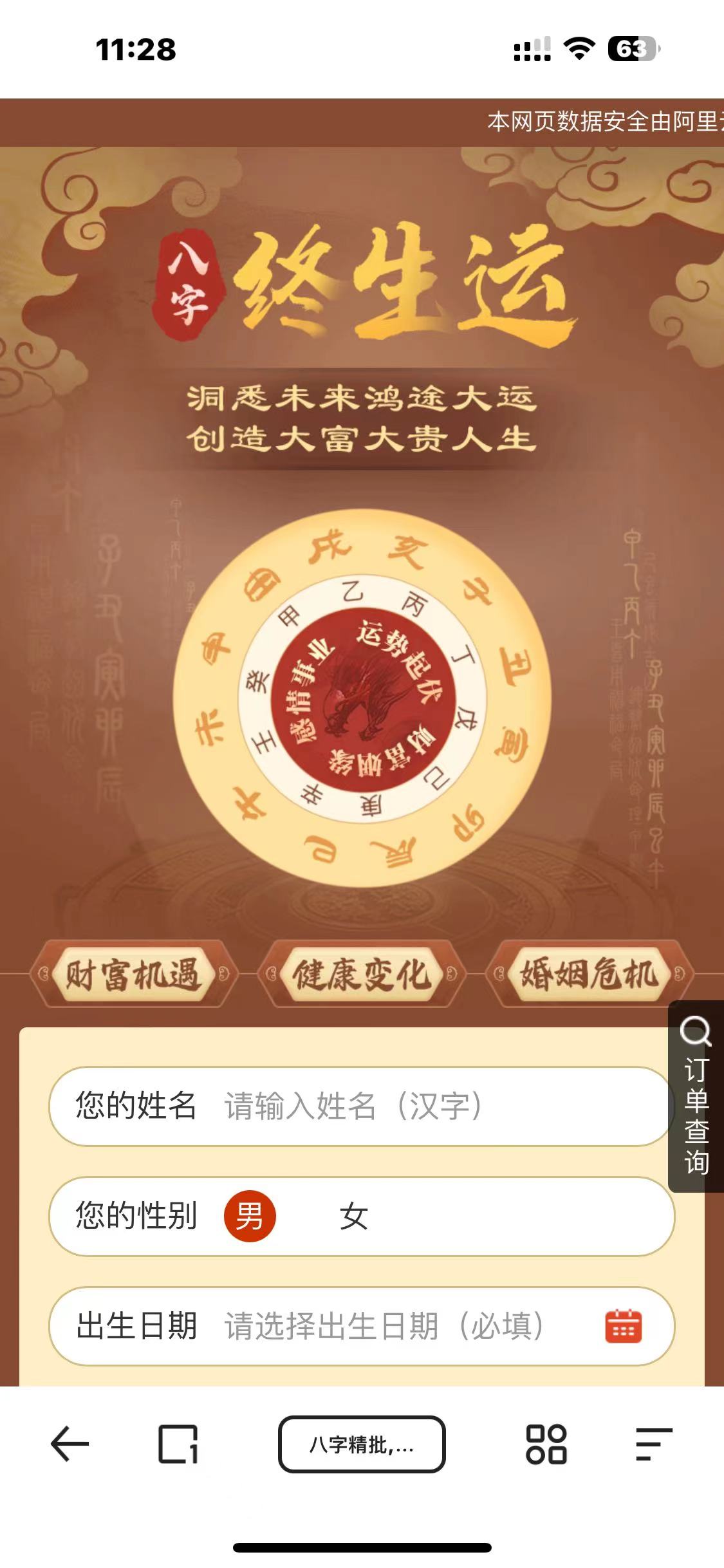Go back with the browser back arrow
The height and width of the screenshot is (1568, 724).
point(70,1444)
